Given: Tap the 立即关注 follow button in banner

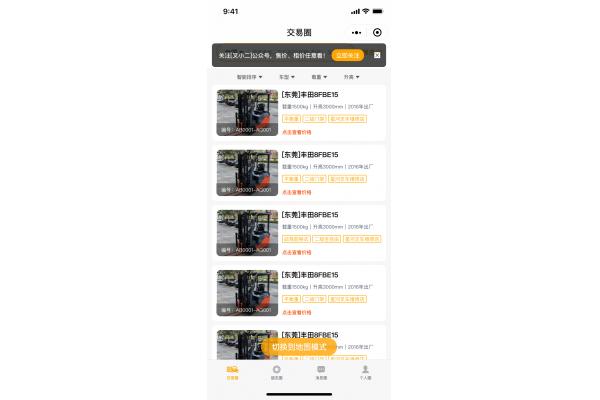Looking at the screenshot, I should [x=346, y=55].
